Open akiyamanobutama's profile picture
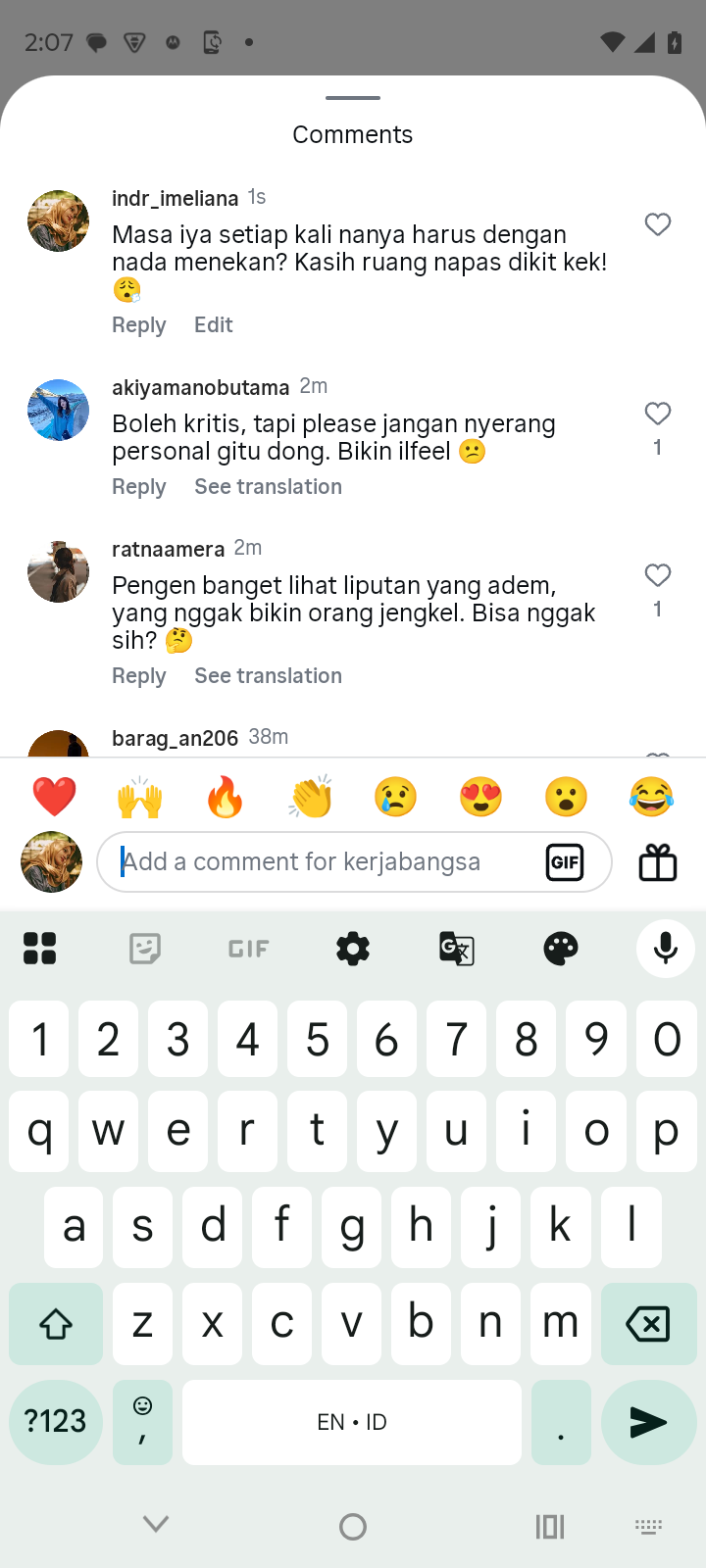This screenshot has height=1568, width=706. tap(58, 410)
